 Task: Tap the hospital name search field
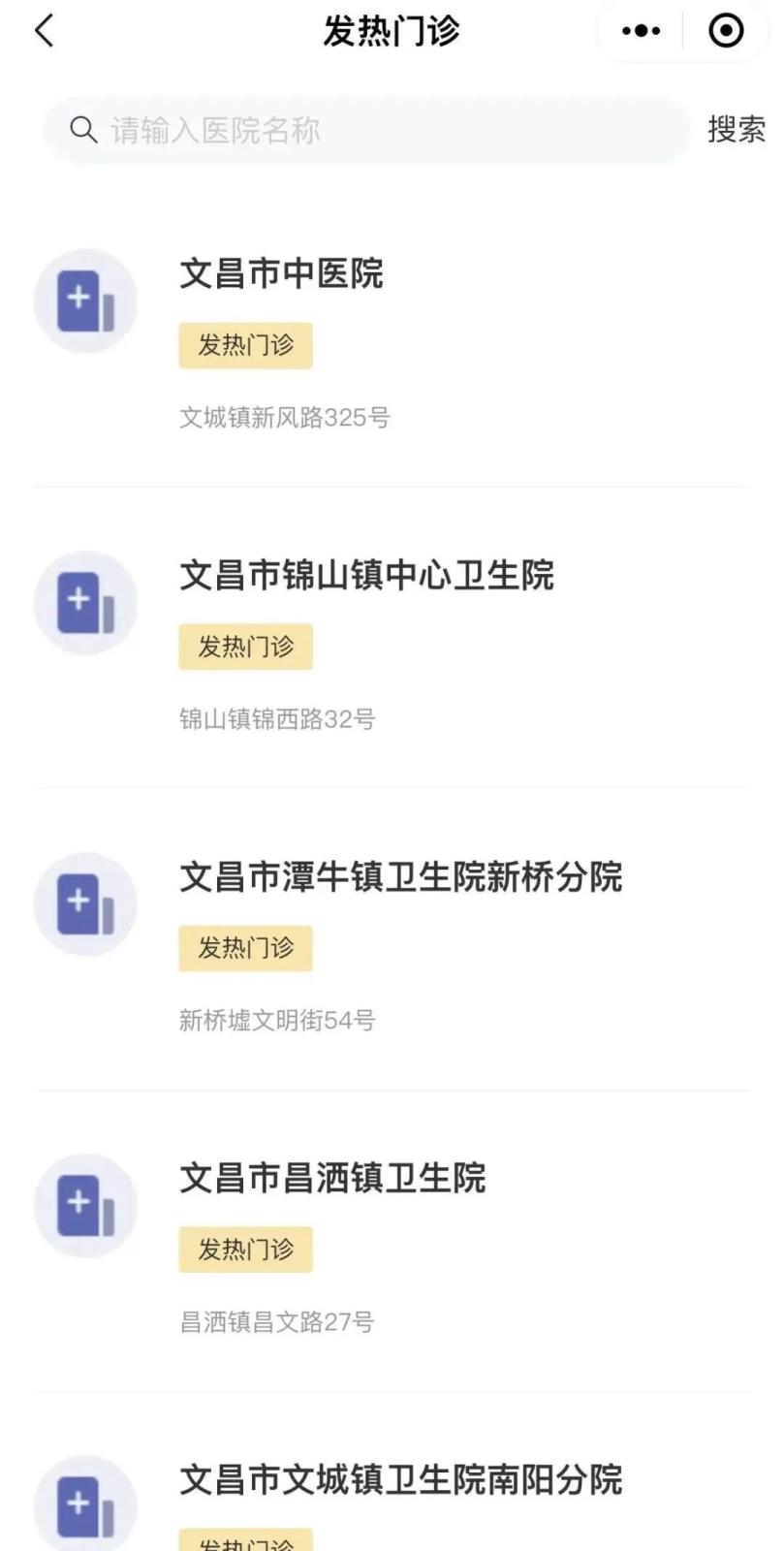click(x=365, y=130)
